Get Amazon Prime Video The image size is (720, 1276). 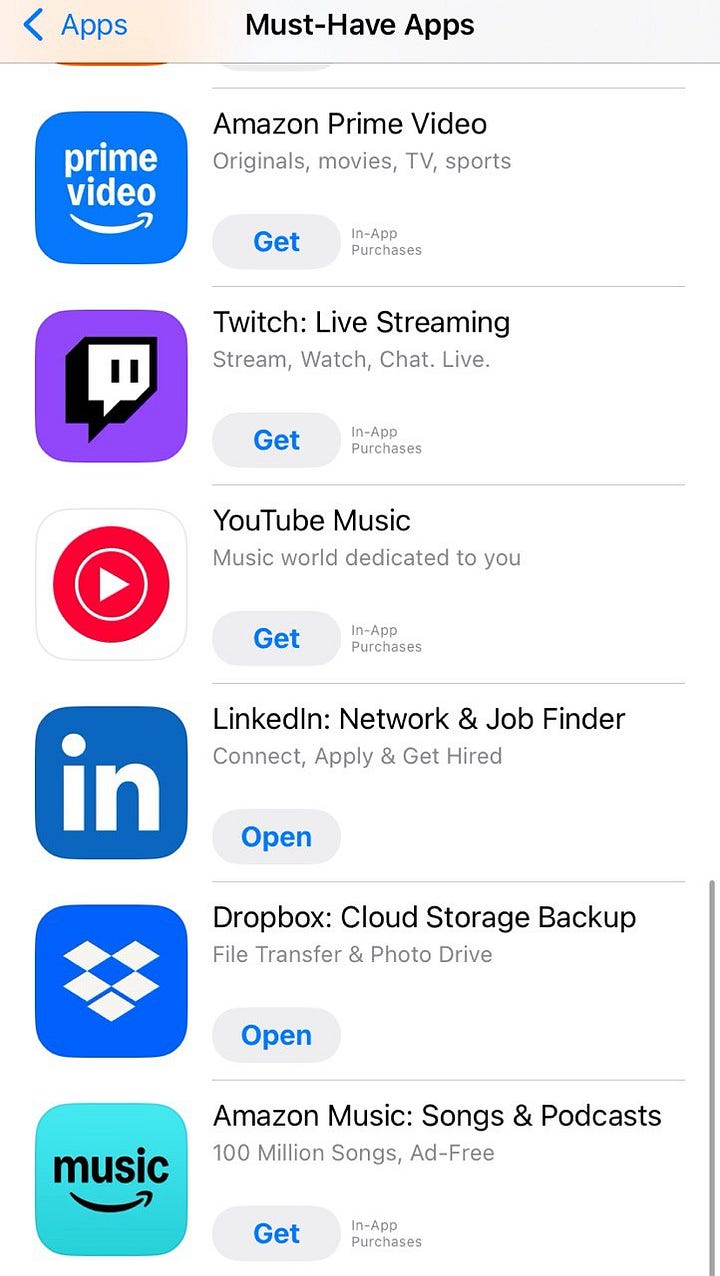coord(276,242)
